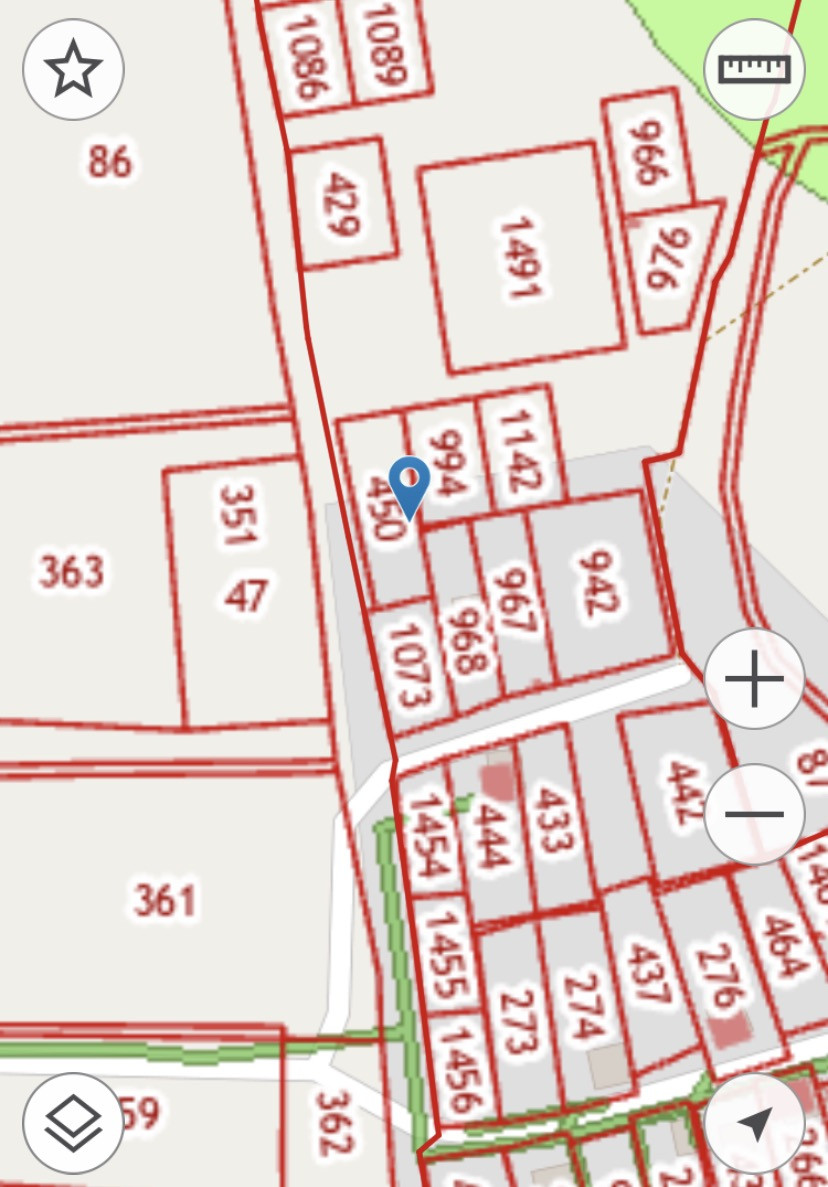Viewport: 828px width, 1187px height.
Task: Open the map layers selector
Action: tap(73, 1123)
